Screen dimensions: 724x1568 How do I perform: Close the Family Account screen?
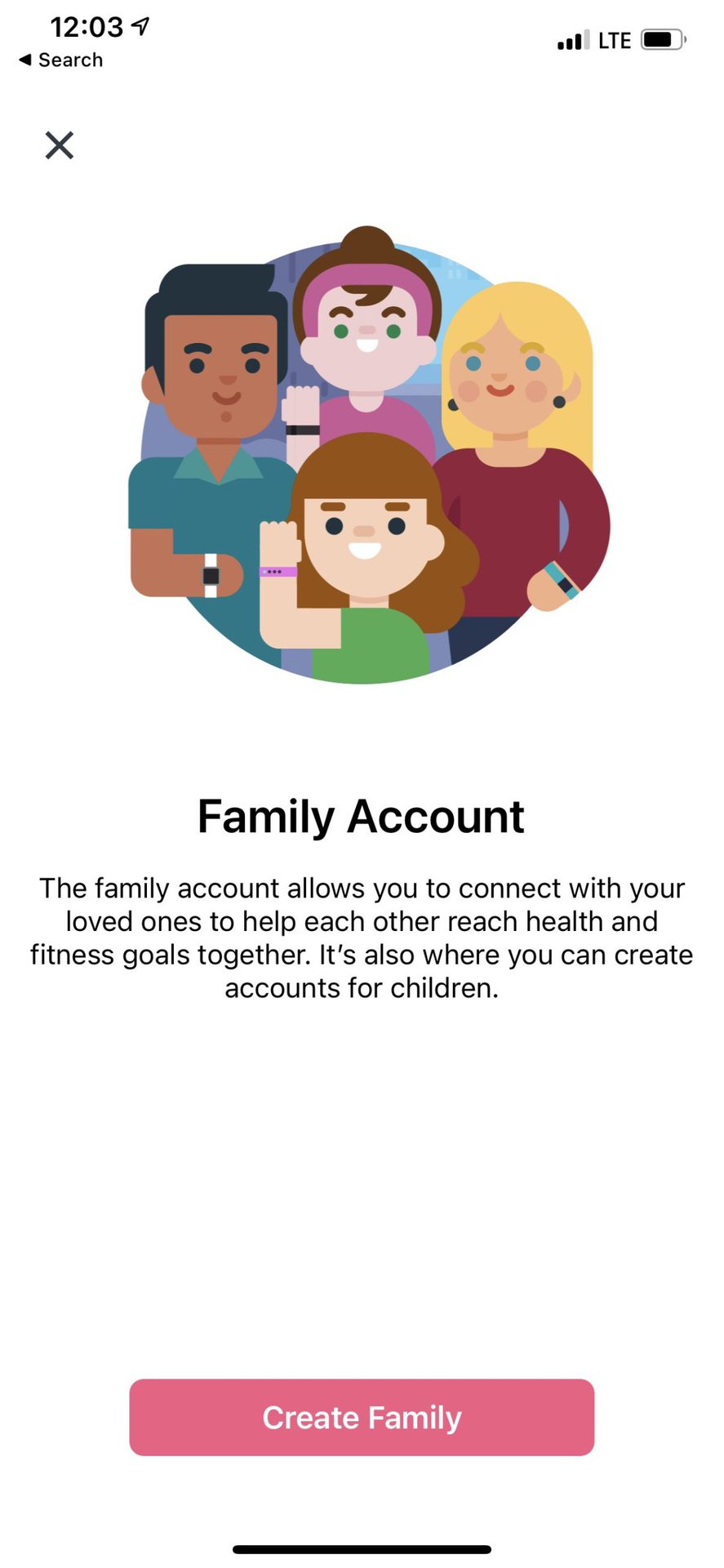pos(59,145)
